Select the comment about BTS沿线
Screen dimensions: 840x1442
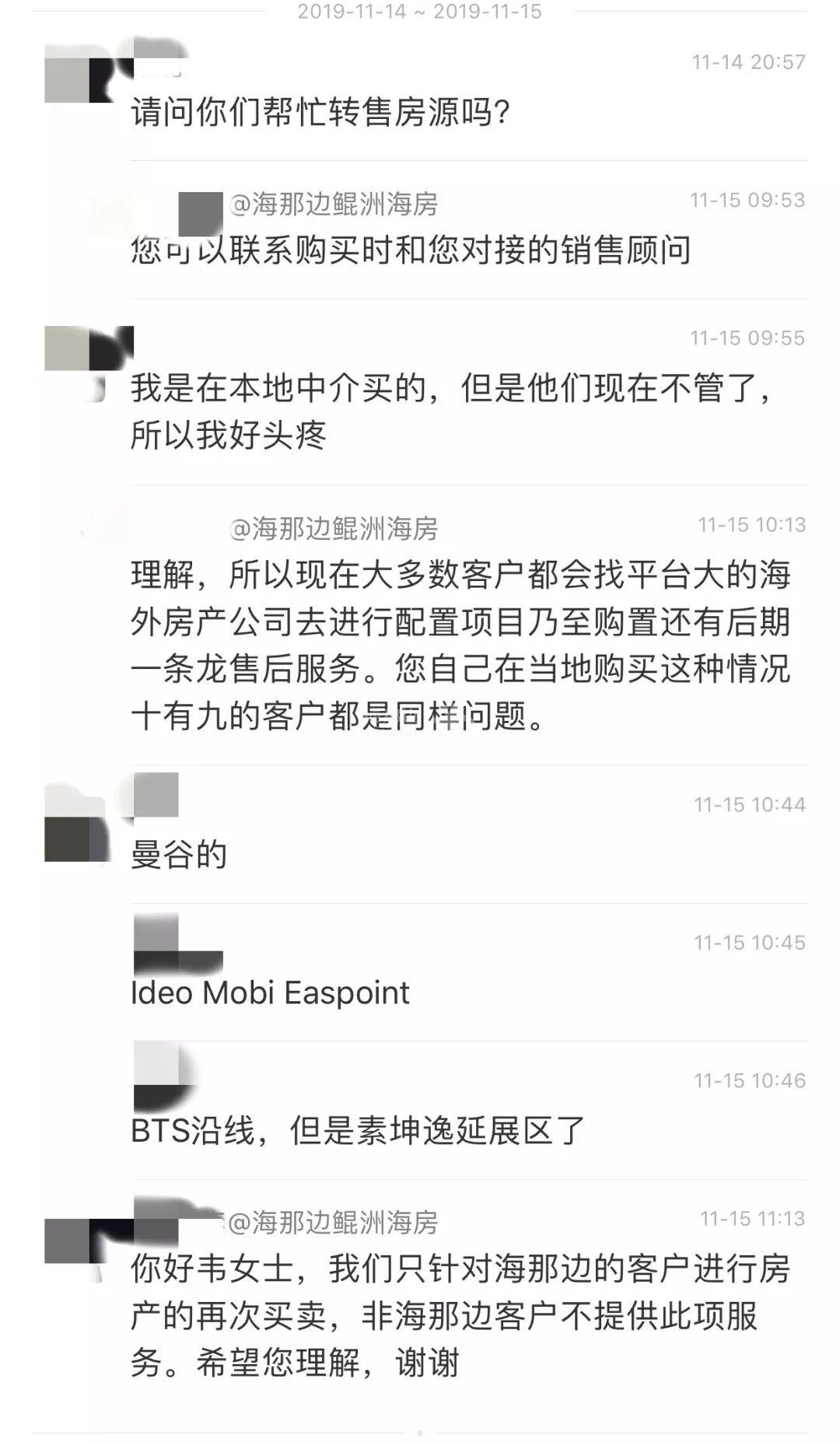(358, 1131)
